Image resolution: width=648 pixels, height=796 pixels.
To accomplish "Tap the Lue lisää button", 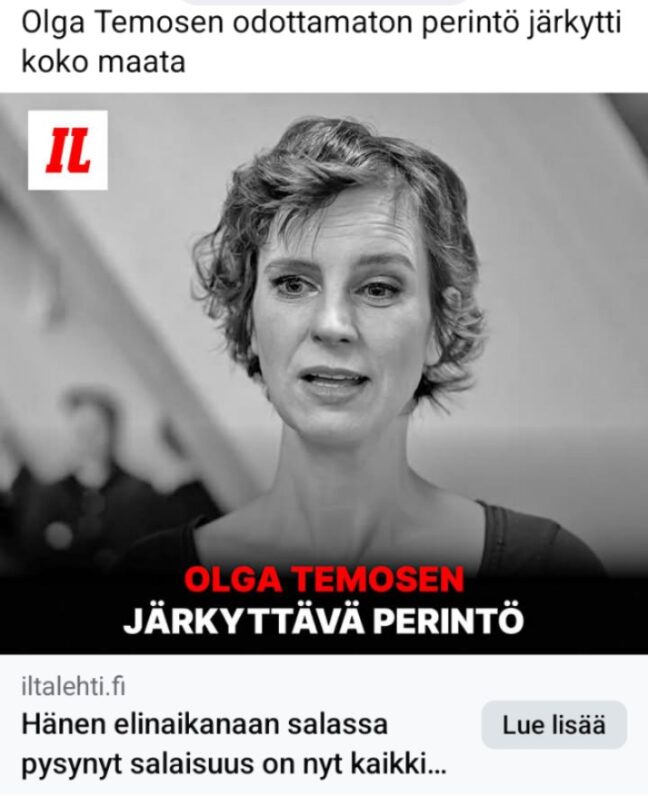I will coord(553,725).
